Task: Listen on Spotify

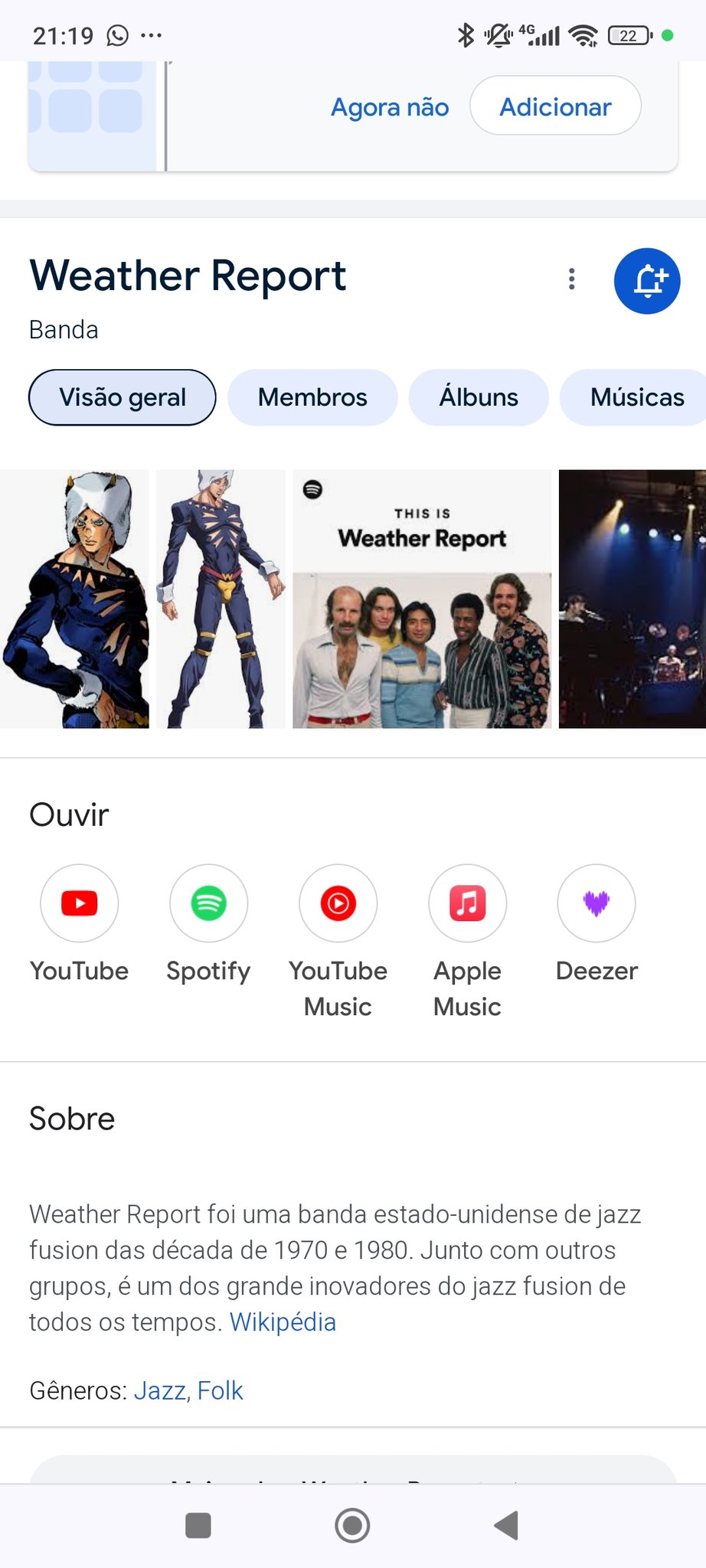Action: tap(208, 903)
